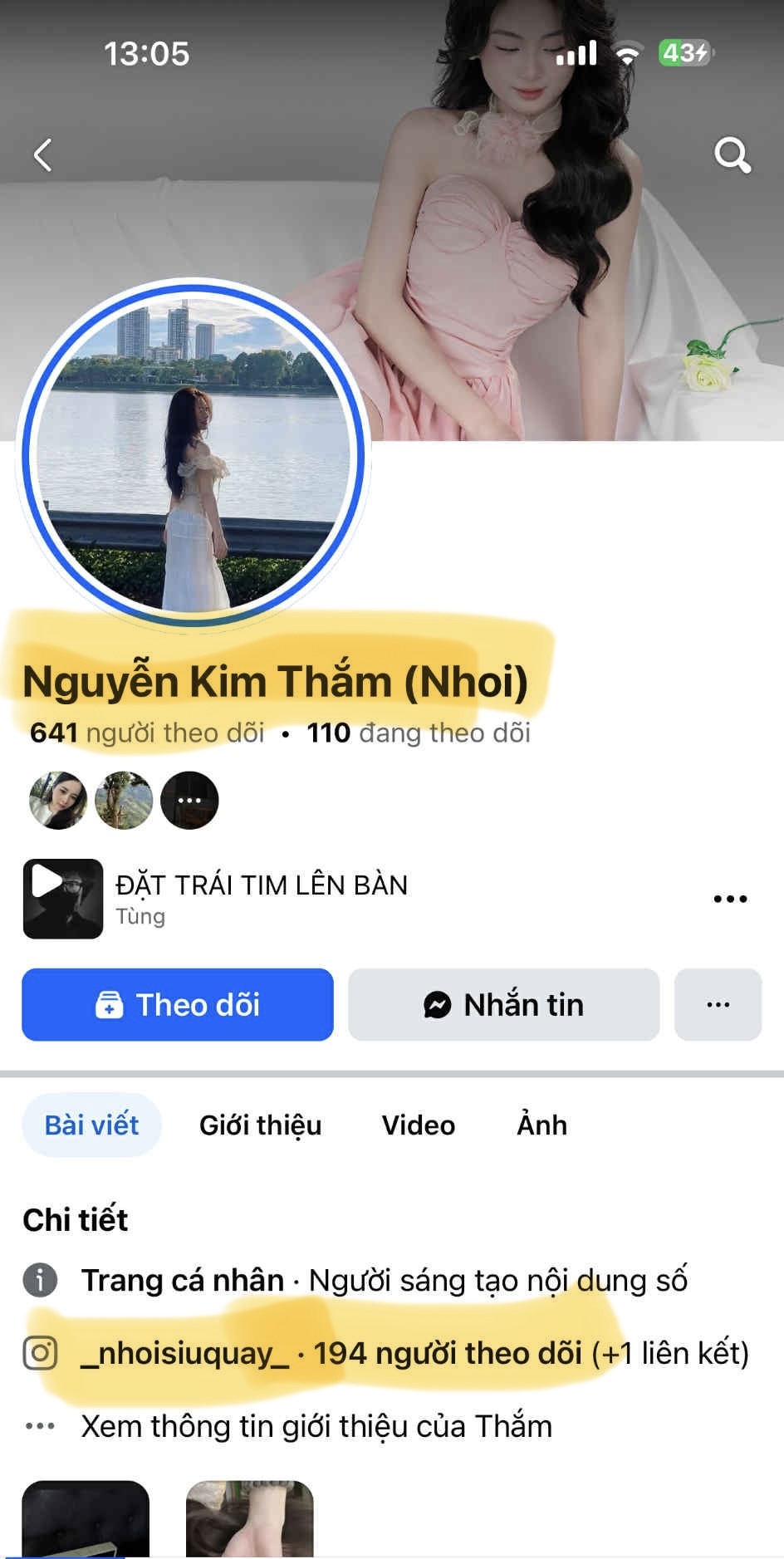The image size is (784, 1559).
Task: Open more options beside Nhắn tin
Action: point(718,1005)
